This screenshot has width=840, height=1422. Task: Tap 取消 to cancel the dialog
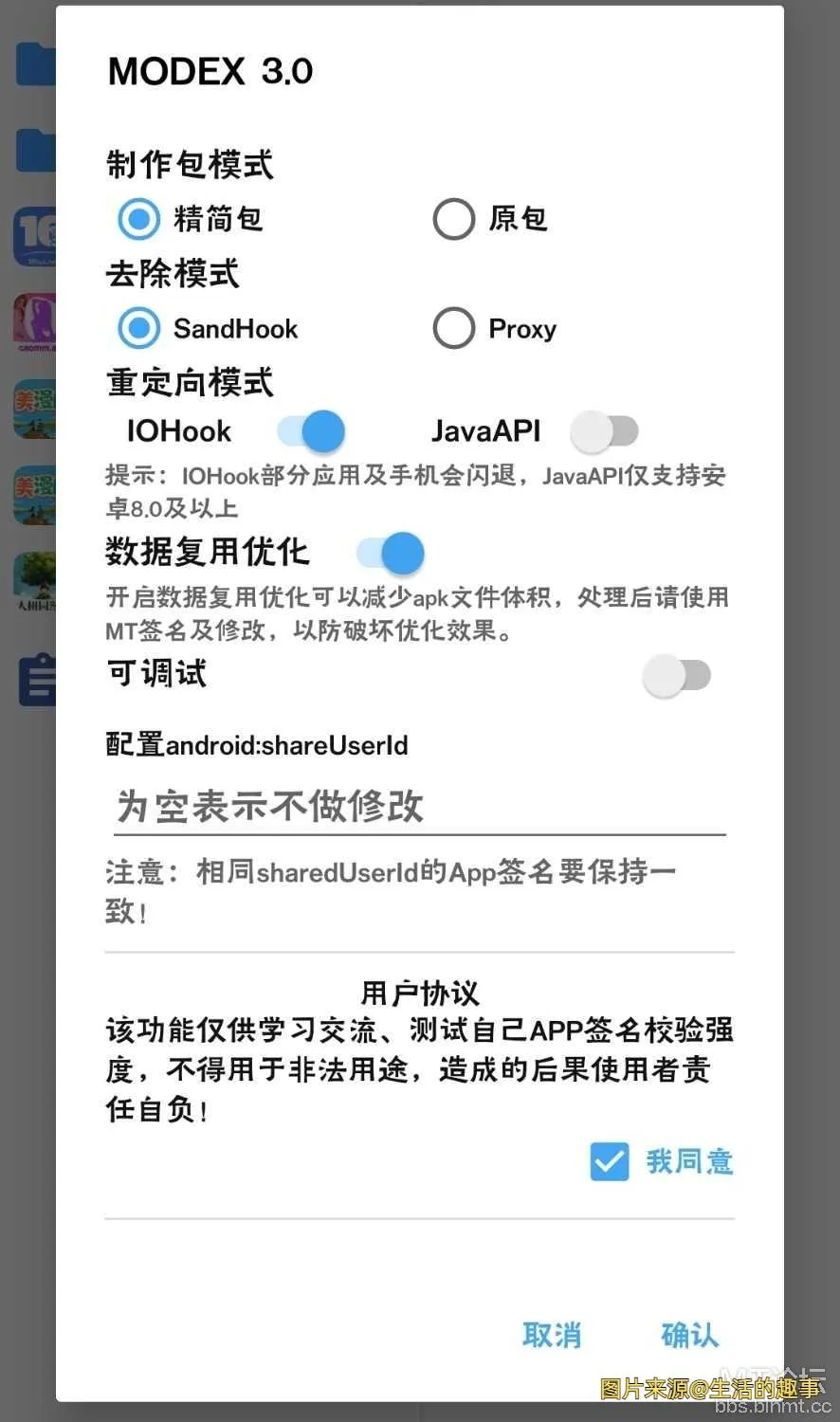pos(551,1335)
